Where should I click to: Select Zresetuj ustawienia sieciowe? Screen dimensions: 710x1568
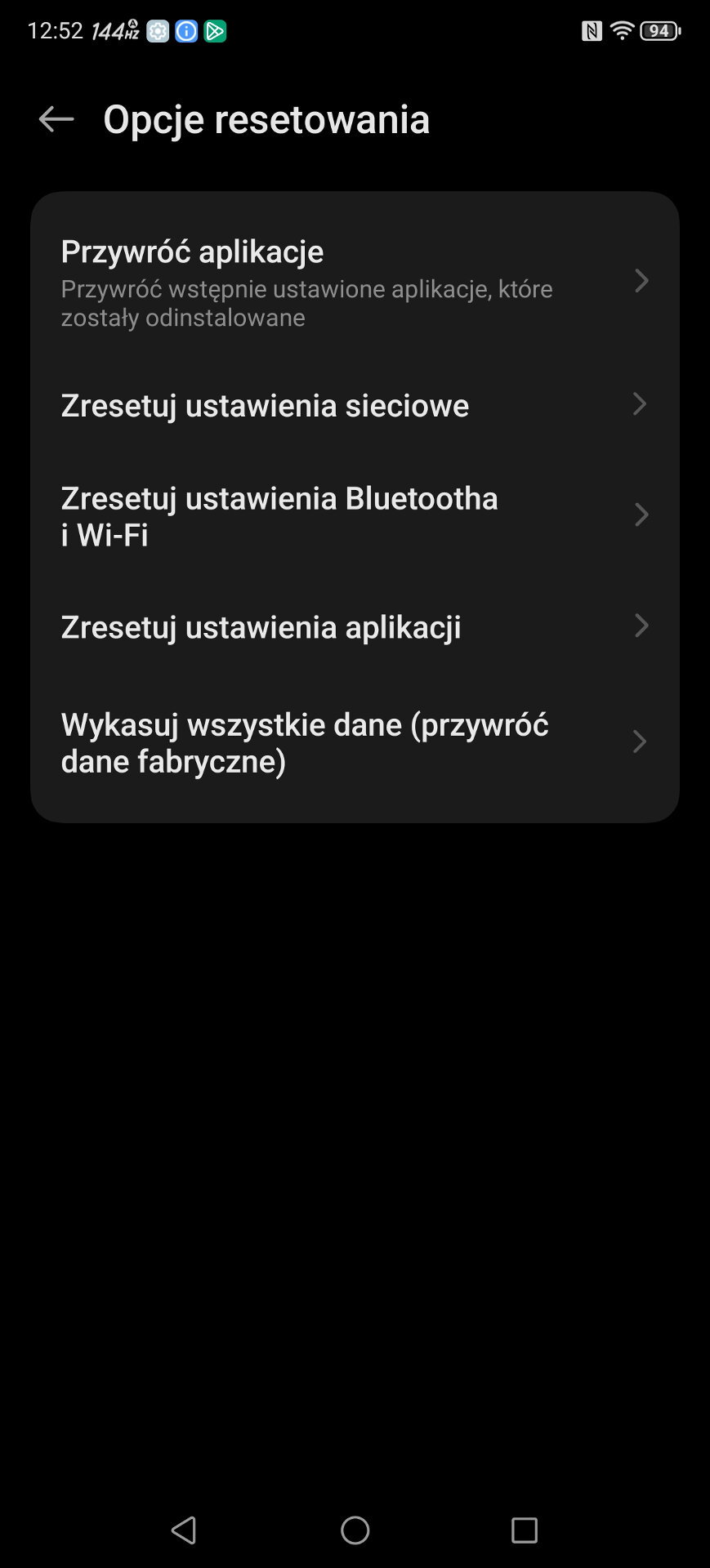(354, 405)
